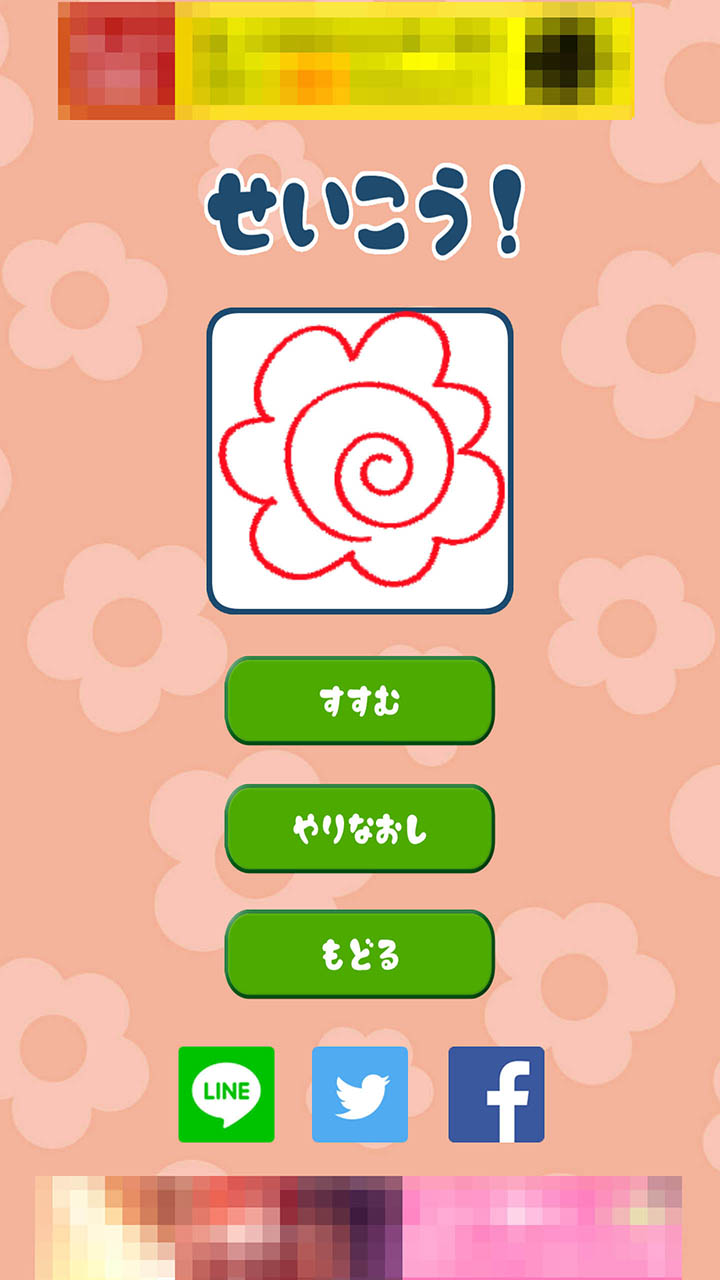Retry the level with やりなおし
The height and width of the screenshot is (1280, 720).
pos(360,829)
